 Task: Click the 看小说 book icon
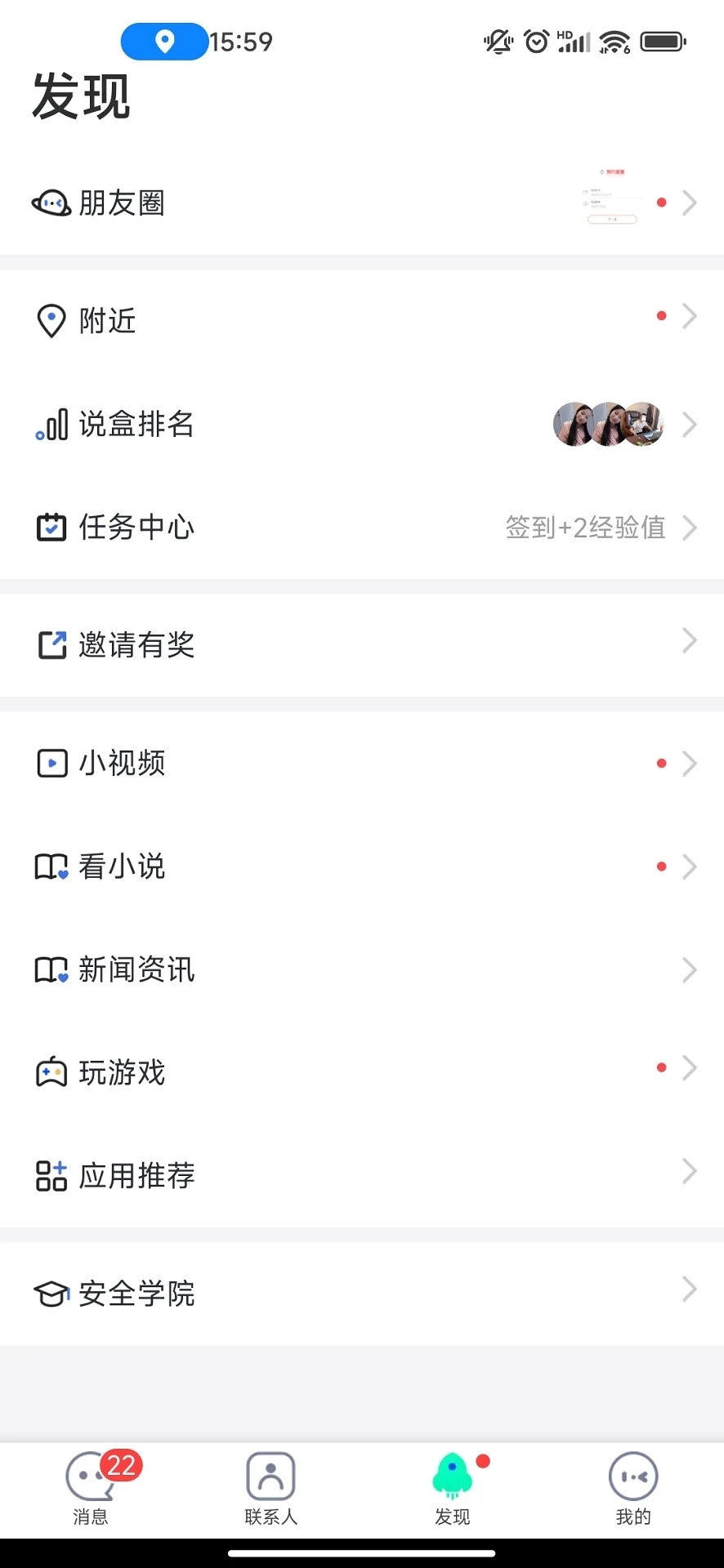(x=51, y=866)
